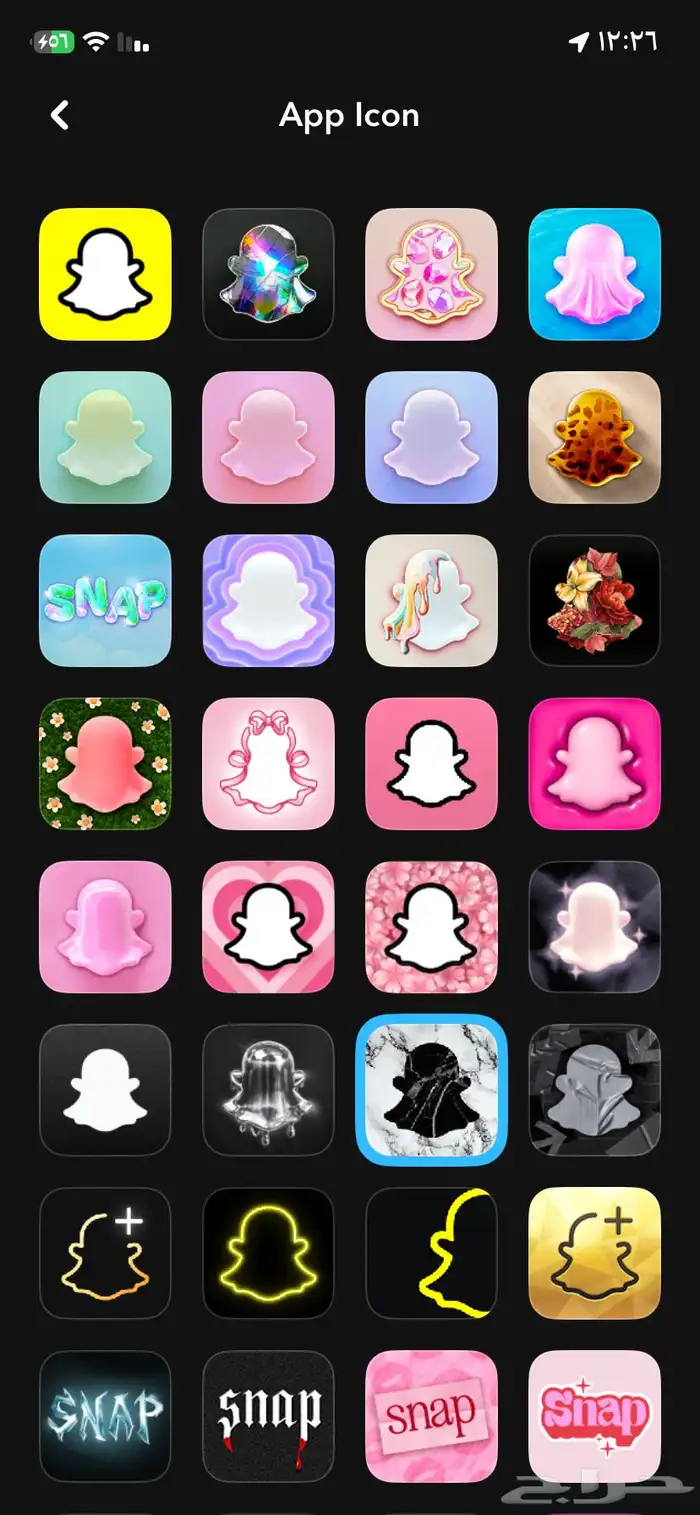
Task: Pick the leopard print ghost icon
Action: coord(594,437)
